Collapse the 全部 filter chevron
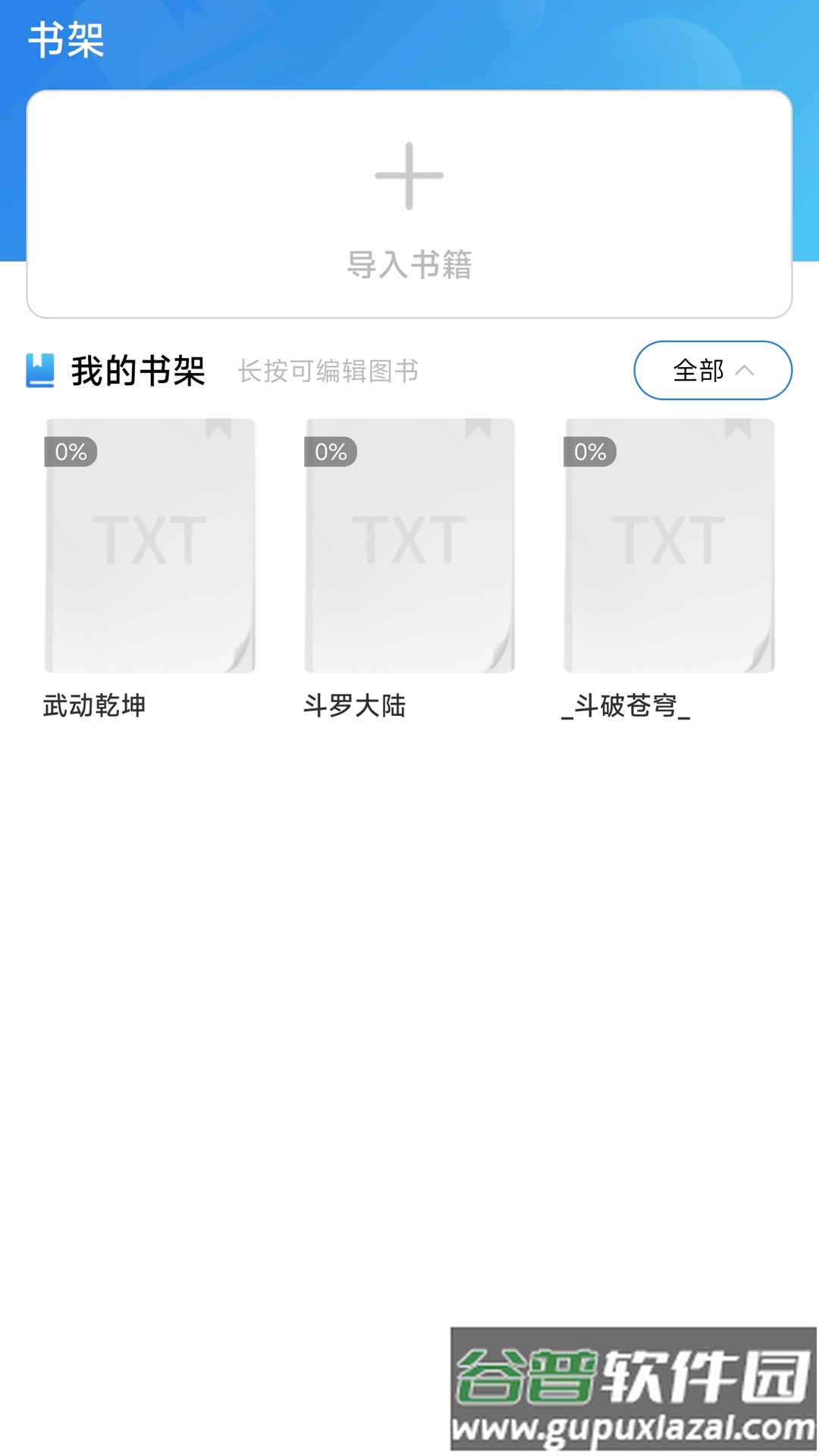The height and width of the screenshot is (1456, 819). 745,370
